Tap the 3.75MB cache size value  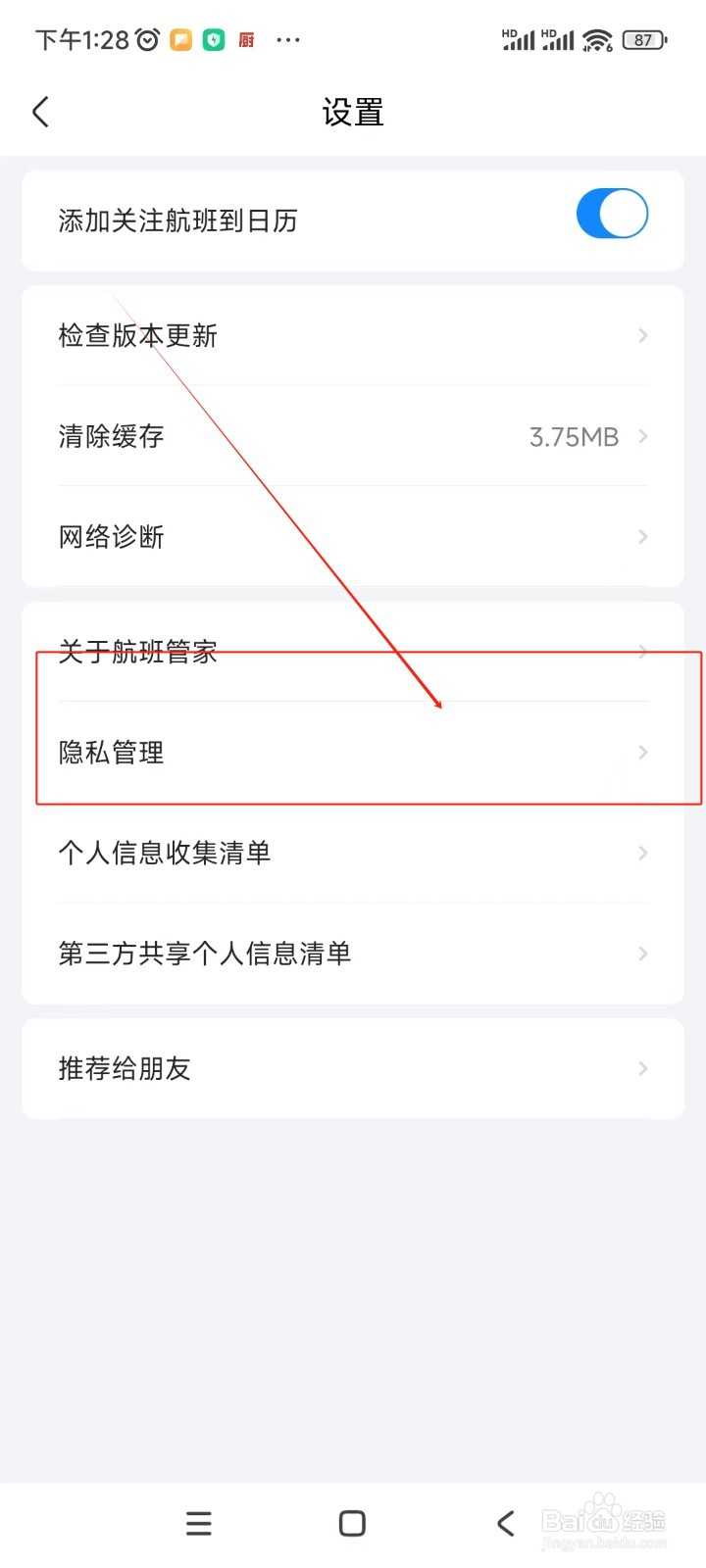573,436
